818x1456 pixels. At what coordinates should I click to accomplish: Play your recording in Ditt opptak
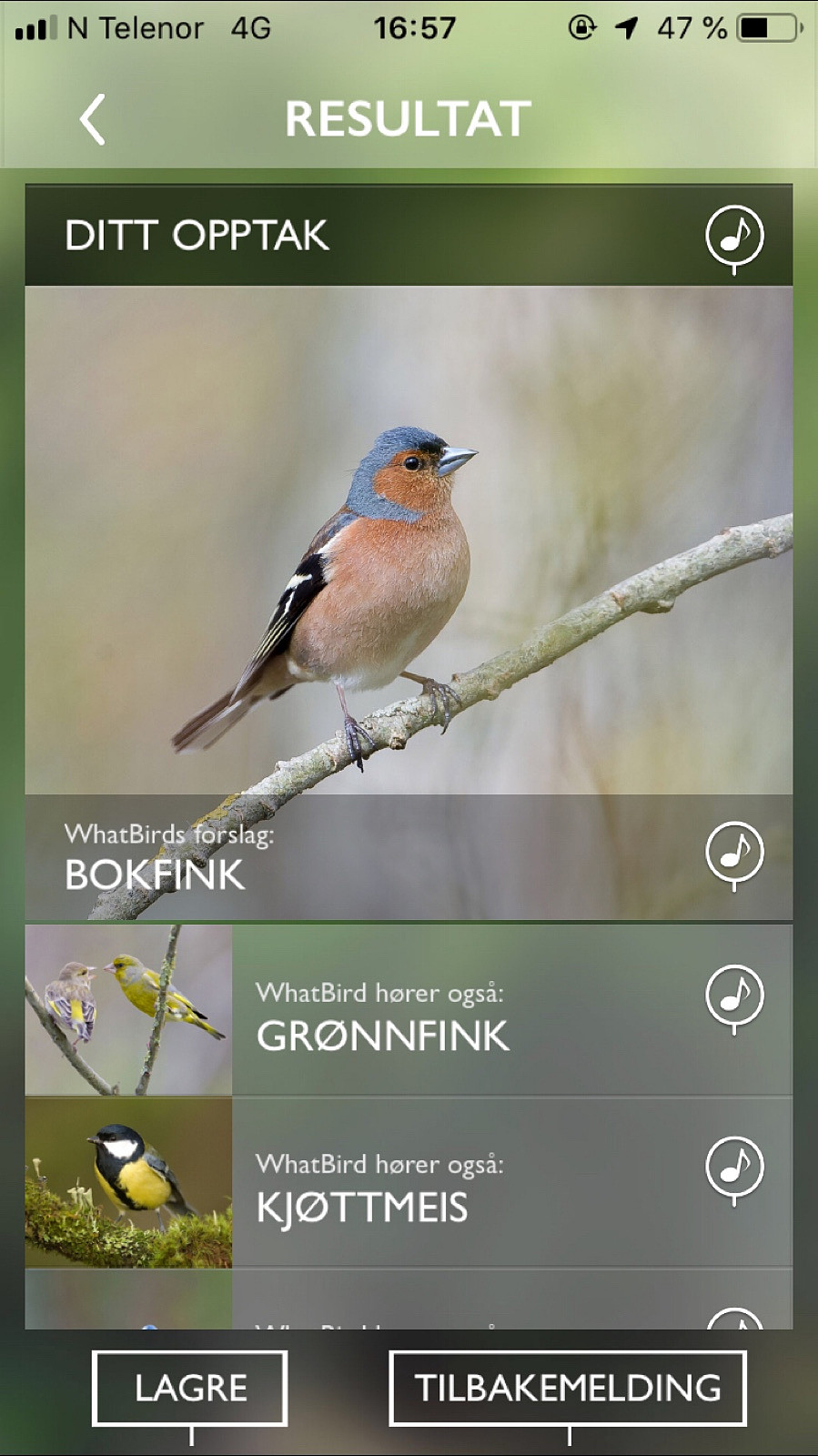pos(734,237)
